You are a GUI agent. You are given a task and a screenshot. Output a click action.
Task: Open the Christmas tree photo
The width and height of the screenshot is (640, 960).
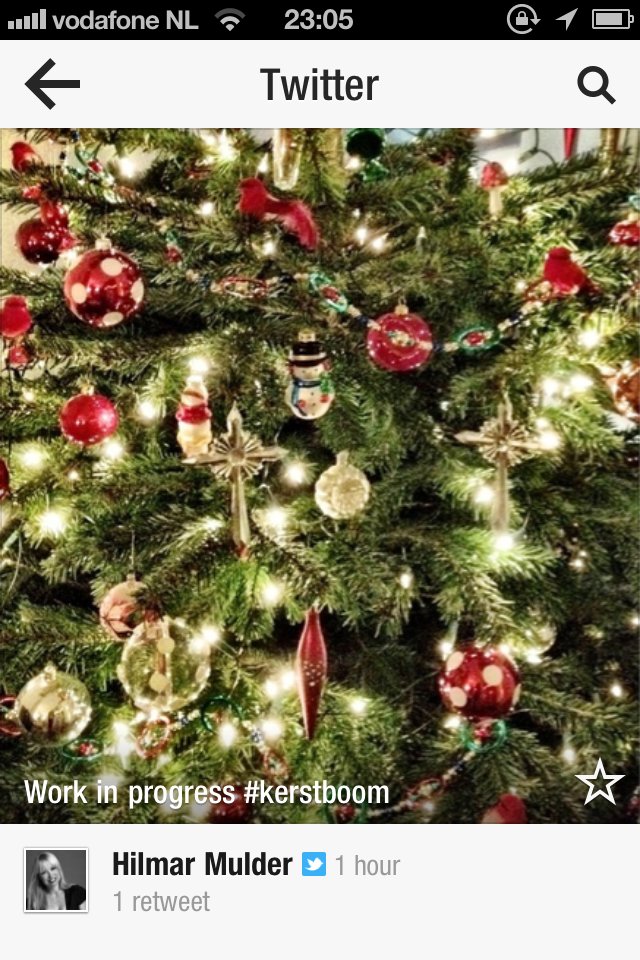pos(320,450)
